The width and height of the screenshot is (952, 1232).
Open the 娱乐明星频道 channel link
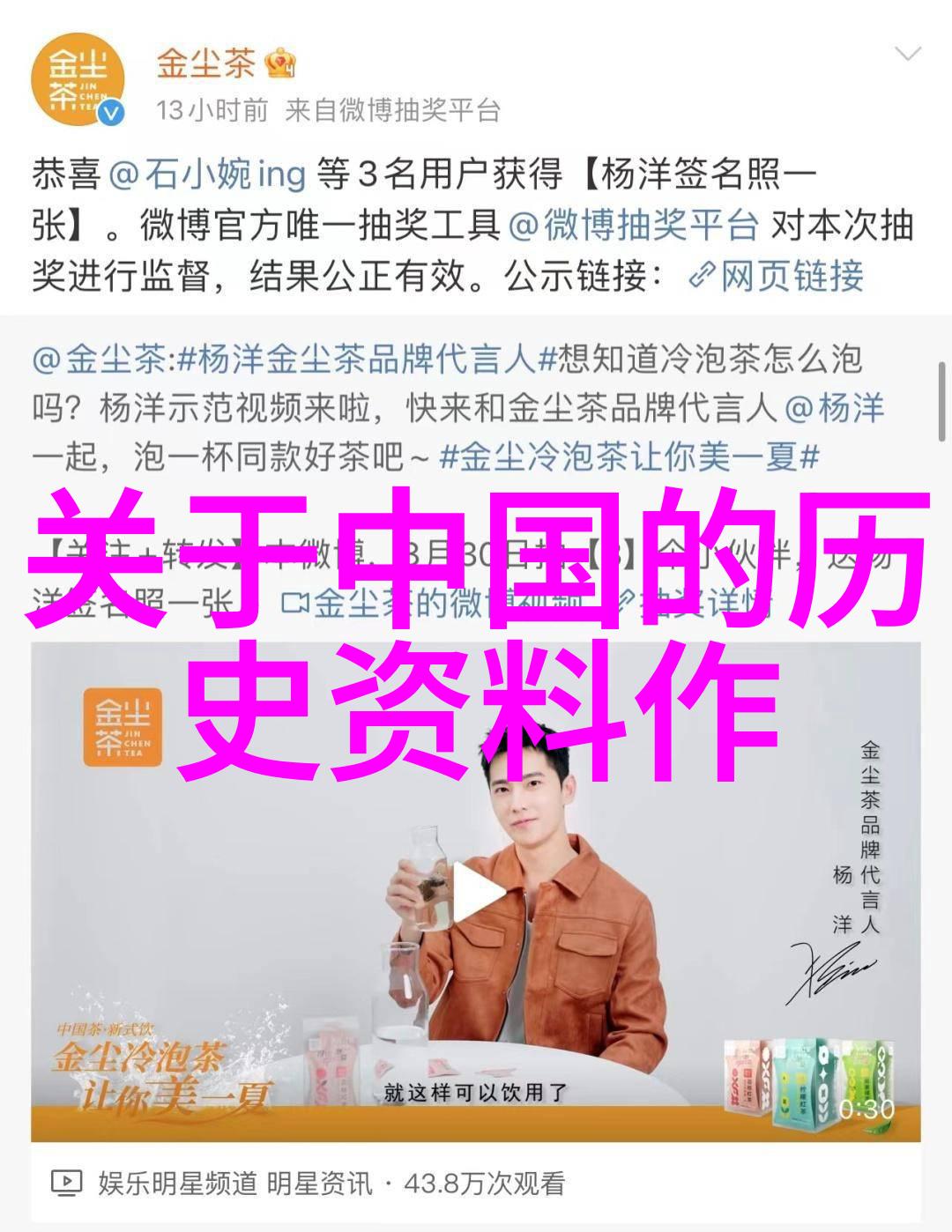(x=176, y=1183)
